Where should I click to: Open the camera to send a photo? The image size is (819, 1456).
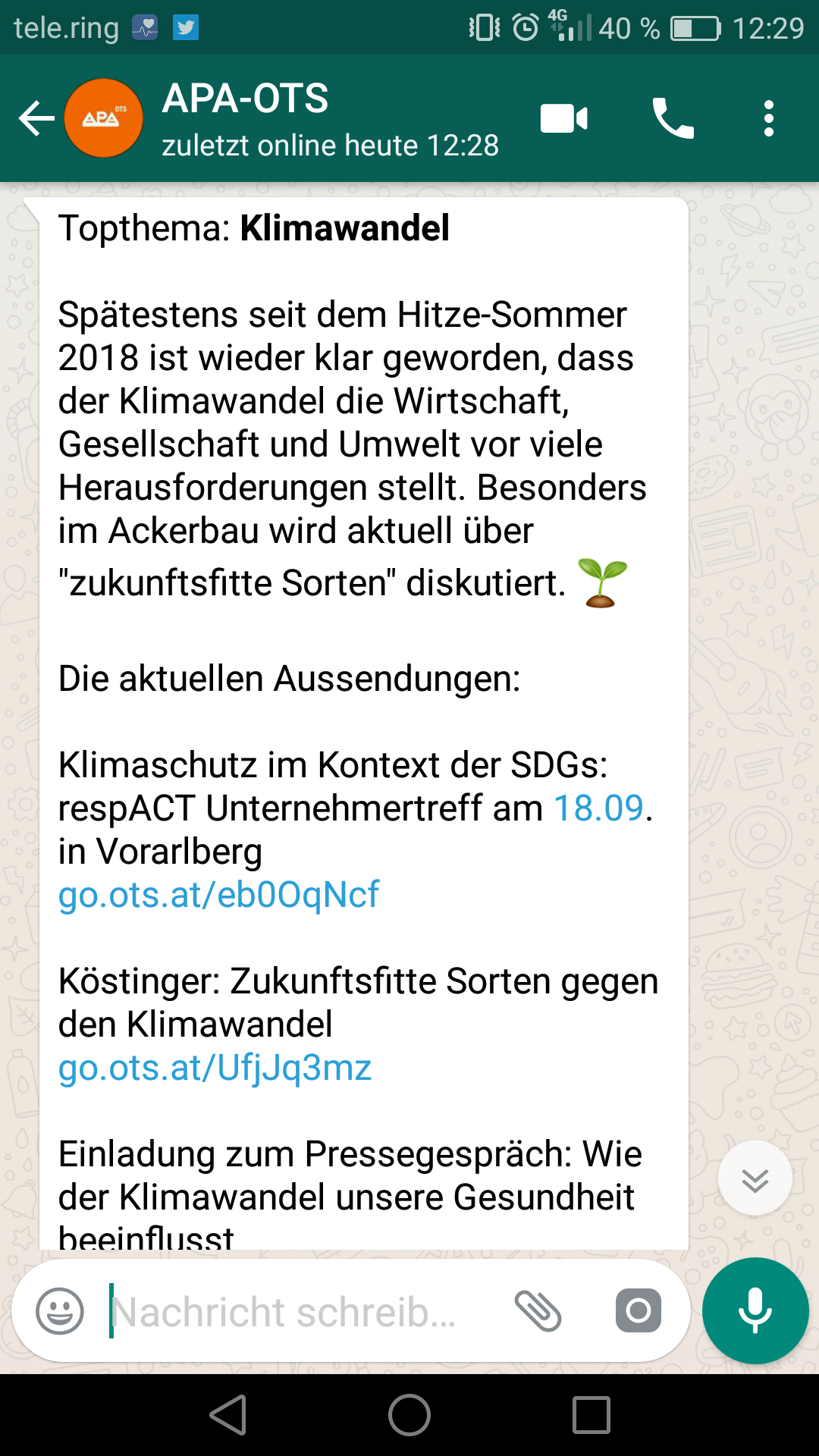tap(638, 1310)
